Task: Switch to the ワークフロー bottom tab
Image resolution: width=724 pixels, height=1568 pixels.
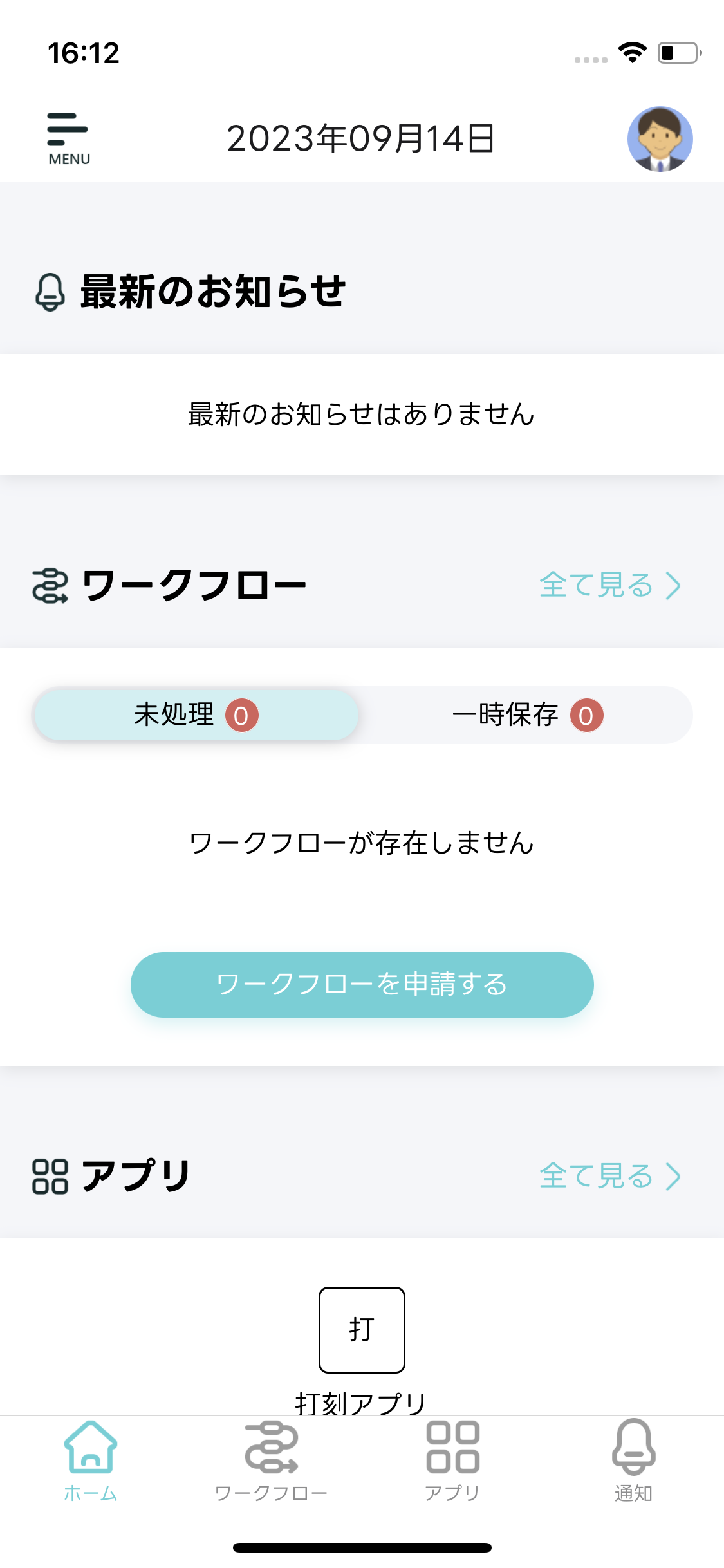Action: coord(271,1461)
